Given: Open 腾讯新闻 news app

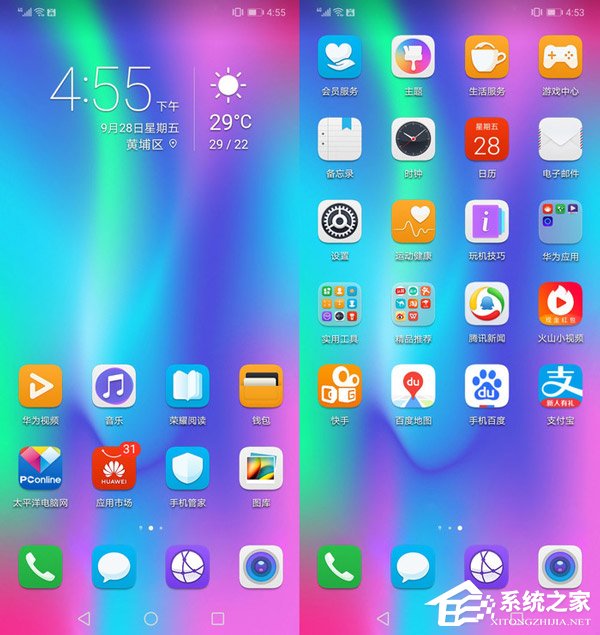Looking at the screenshot, I should point(486,304).
